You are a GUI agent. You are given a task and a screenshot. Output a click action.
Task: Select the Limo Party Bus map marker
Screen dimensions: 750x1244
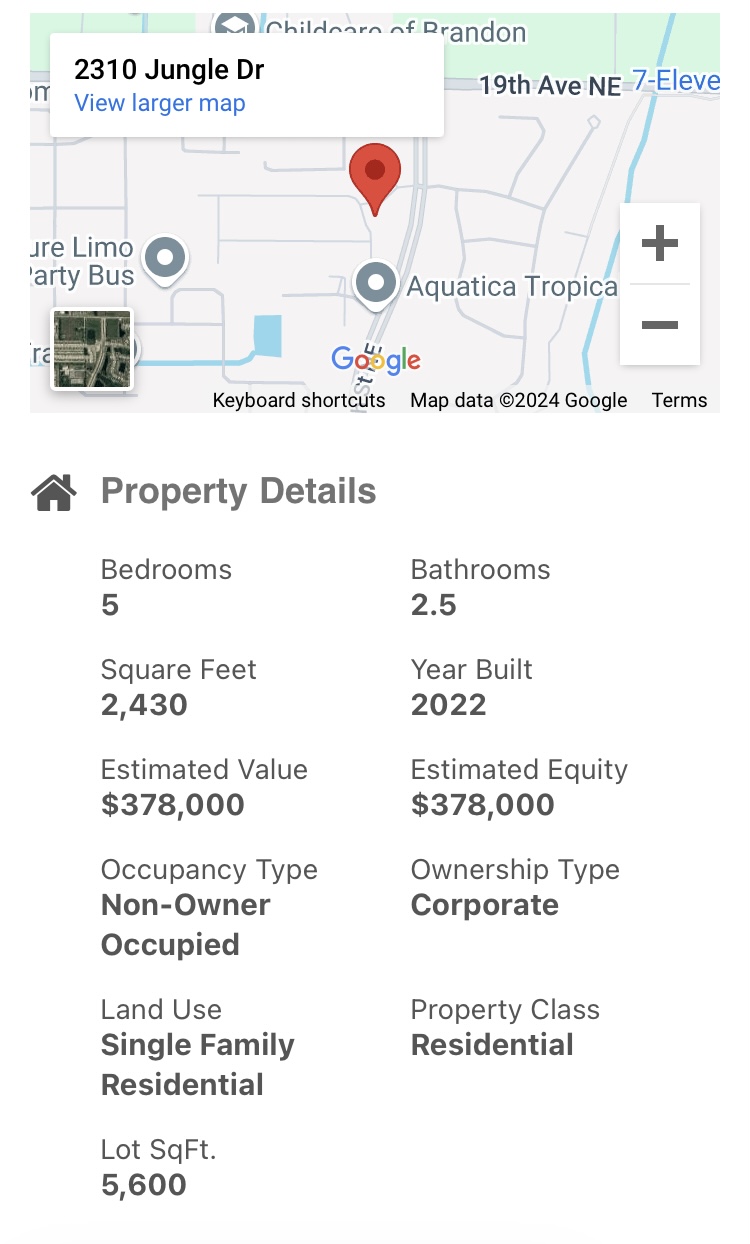[x=166, y=259]
